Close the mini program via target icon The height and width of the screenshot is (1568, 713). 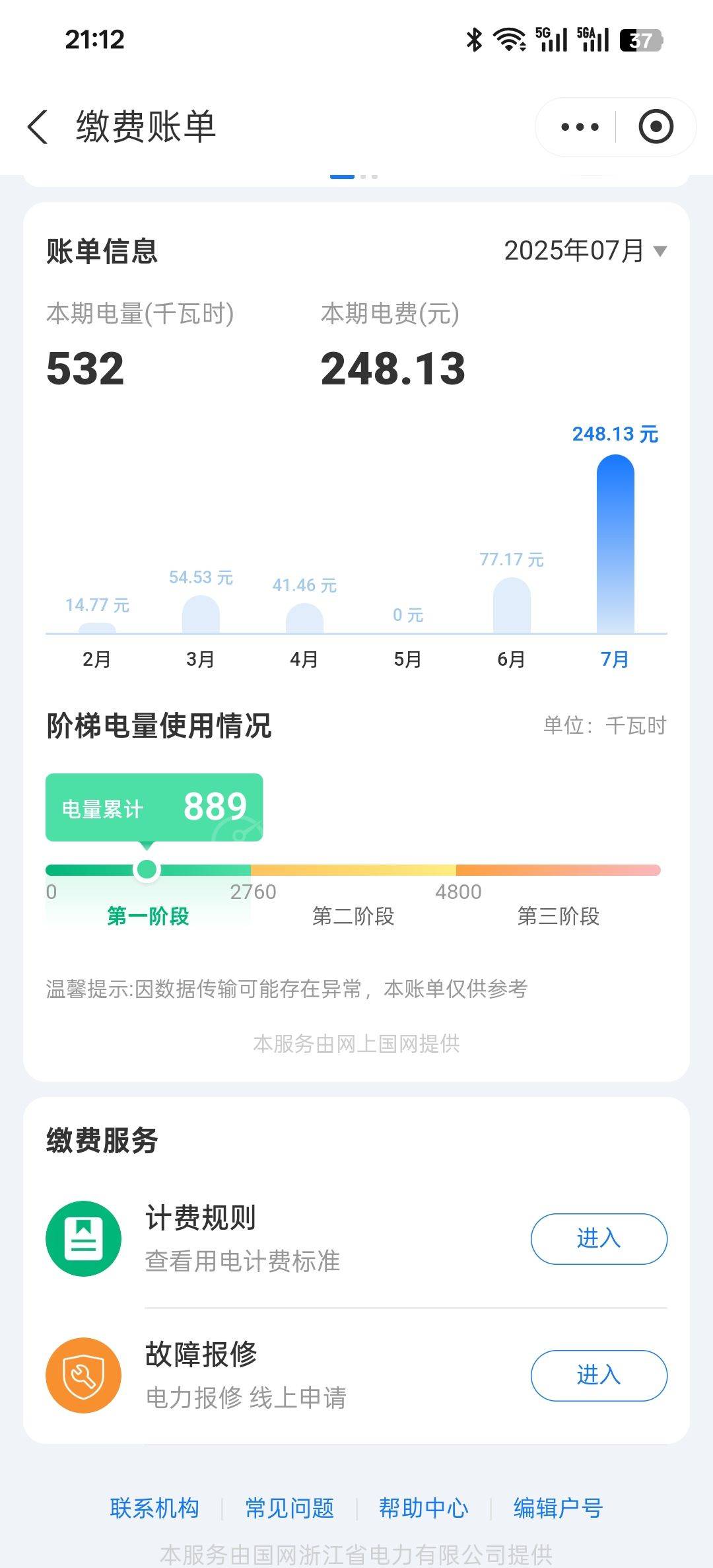tap(656, 127)
